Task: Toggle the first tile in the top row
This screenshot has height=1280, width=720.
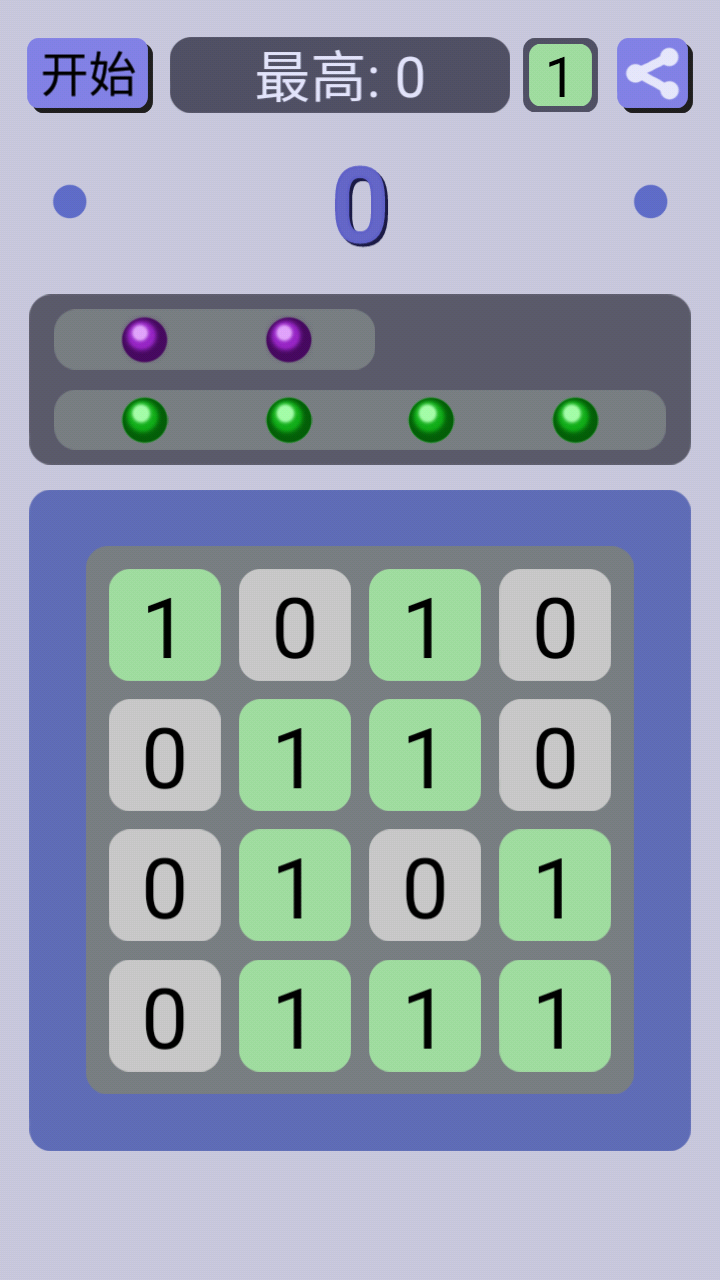Action: pyautogui.click(x=165, y=625)
